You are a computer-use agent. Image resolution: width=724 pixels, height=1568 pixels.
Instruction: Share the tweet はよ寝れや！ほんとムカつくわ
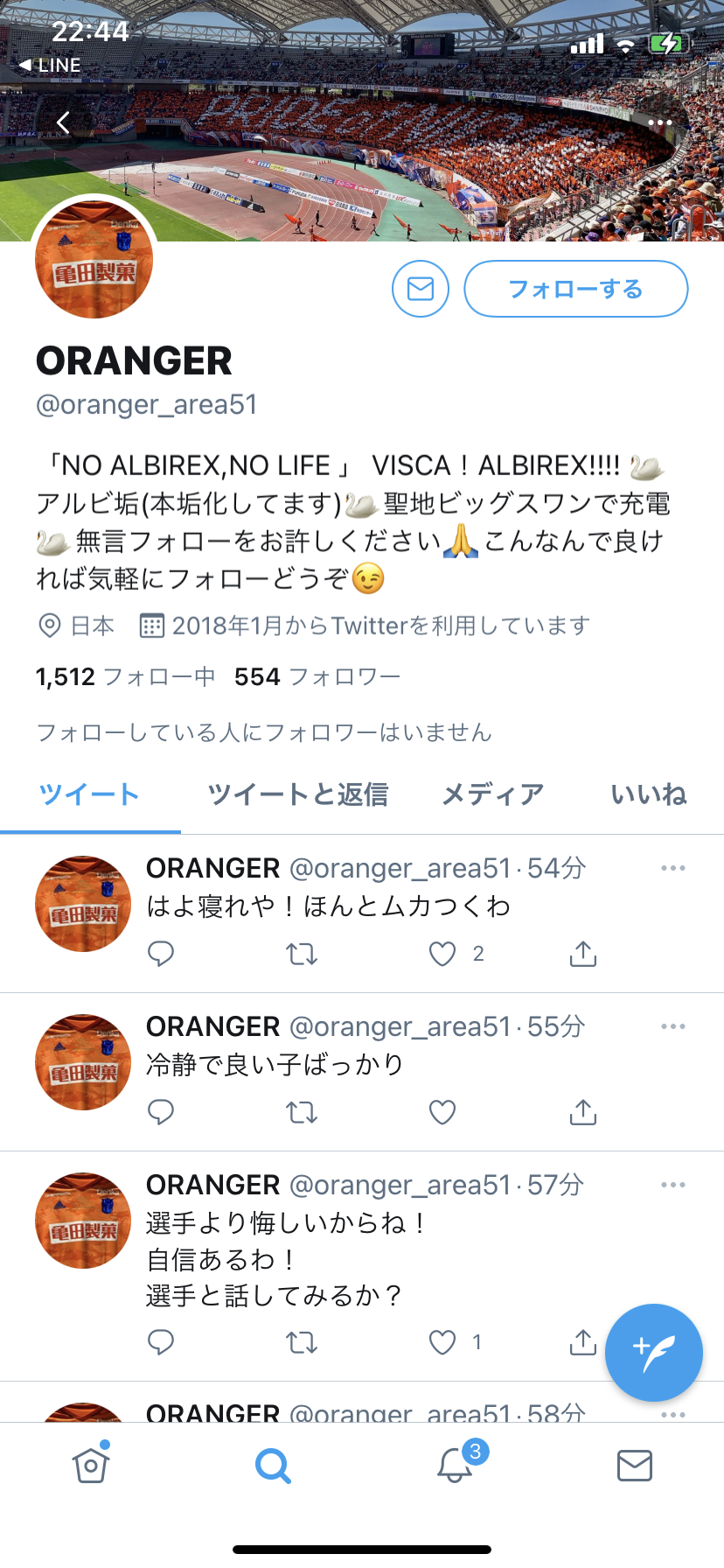click(x=582, y=954)
